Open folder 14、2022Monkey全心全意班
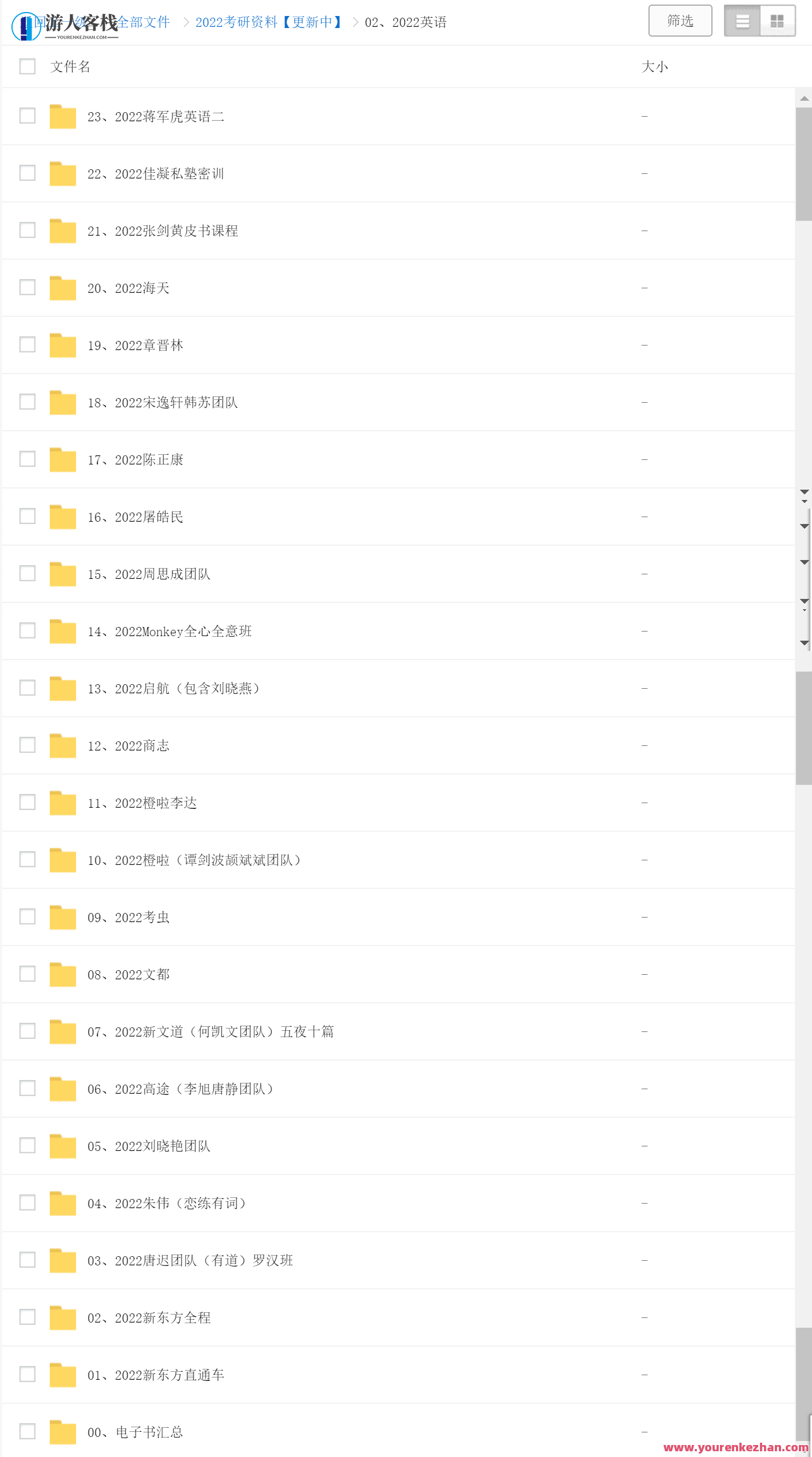812x1457 pixels. pyautogui.click(x=169, y=632)
